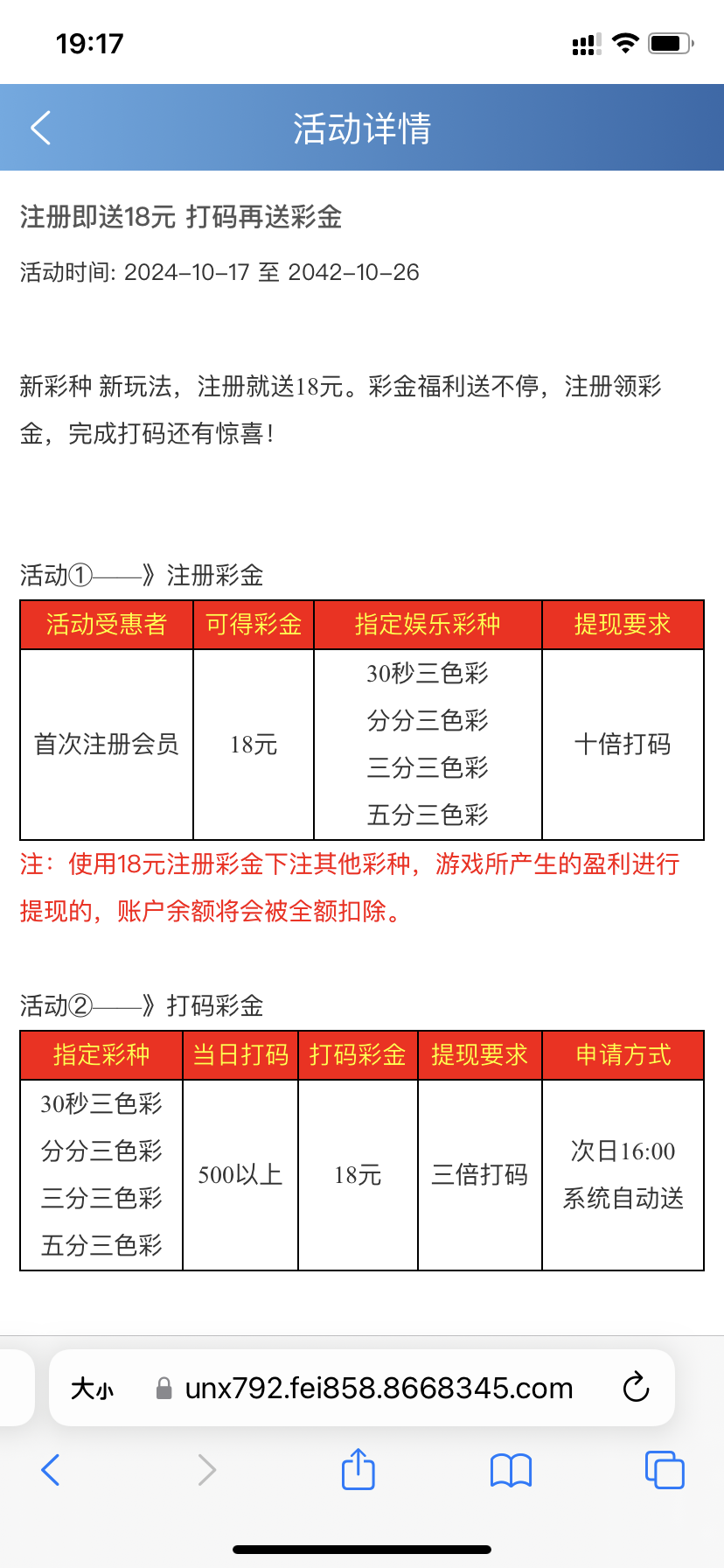Tap the Safari address bar URL

pyautogui.click(x=379, y=1389)
